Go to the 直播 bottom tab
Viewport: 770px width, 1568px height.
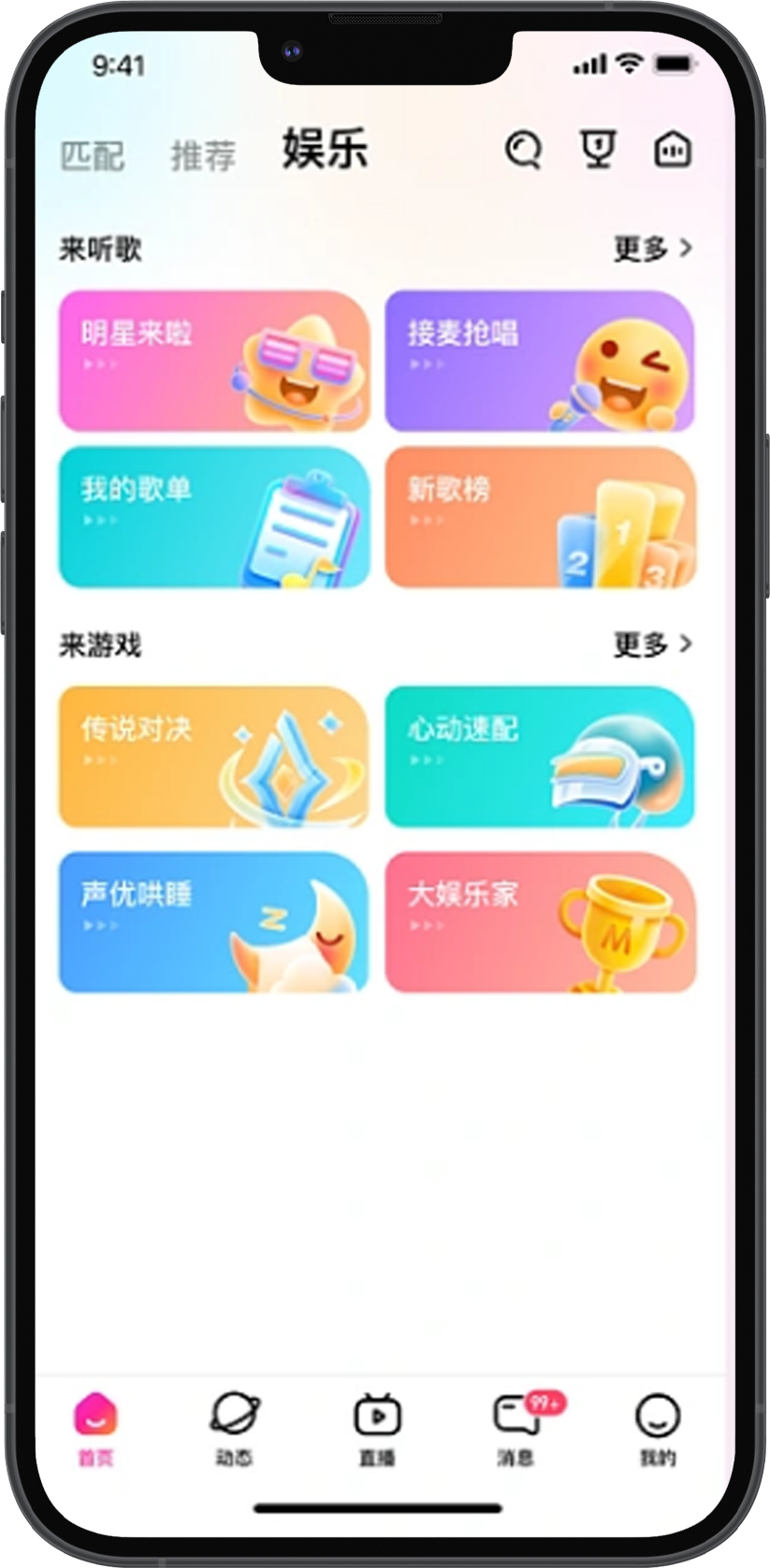(377, 1429)
